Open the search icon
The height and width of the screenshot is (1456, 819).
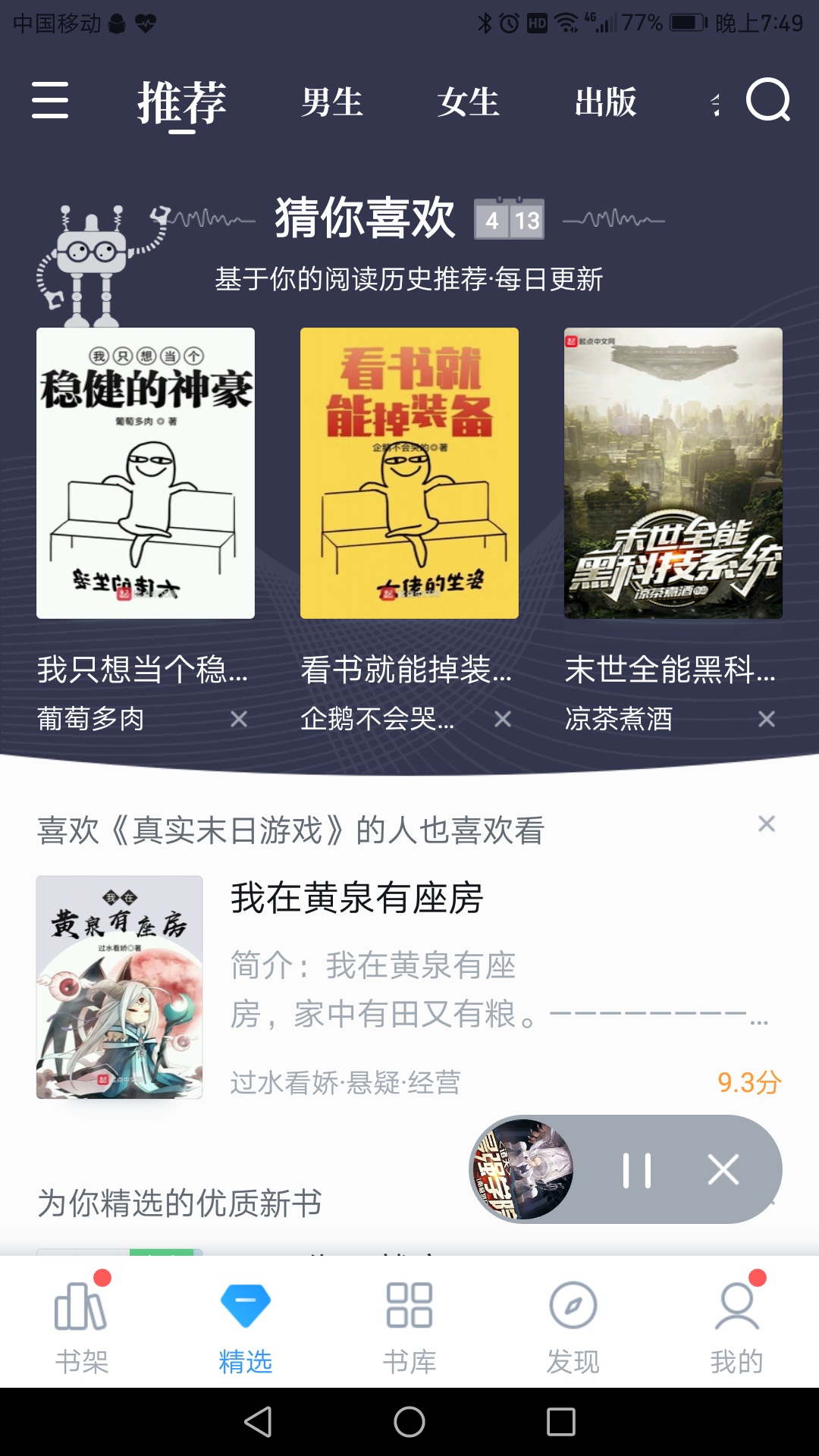click(x=767, y=101)
